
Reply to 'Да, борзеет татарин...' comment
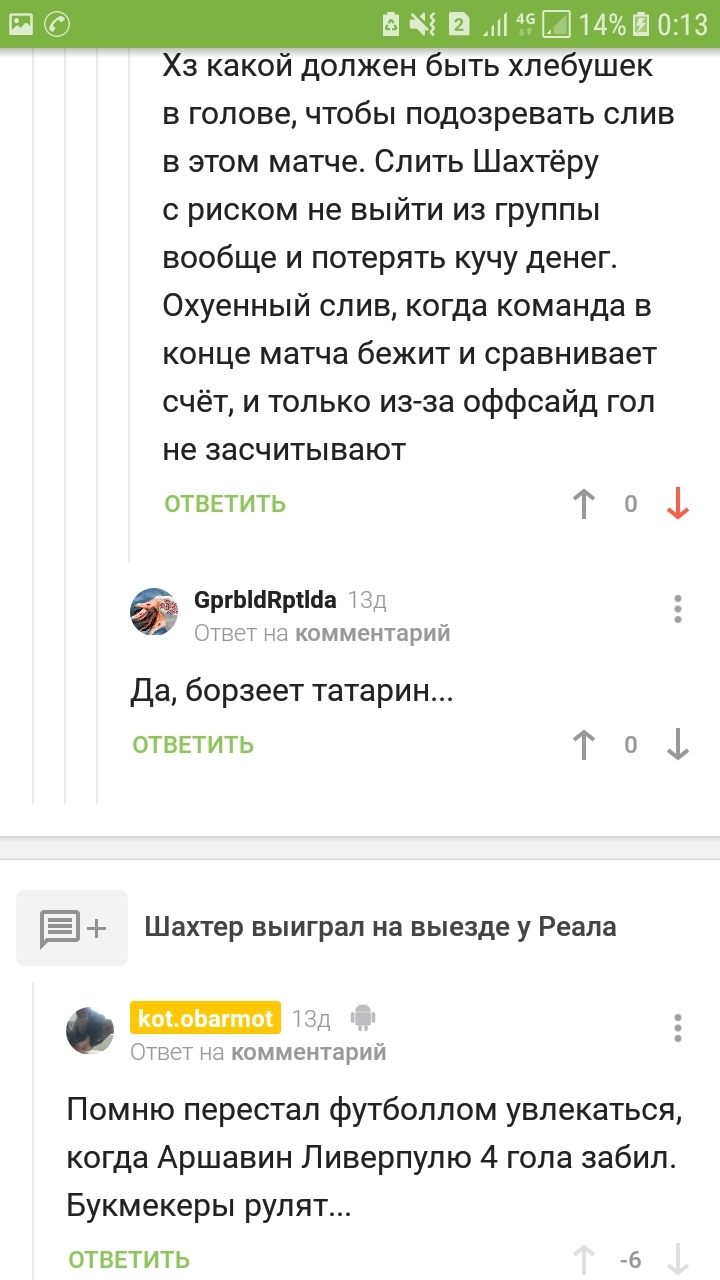(x=193, y=745)
